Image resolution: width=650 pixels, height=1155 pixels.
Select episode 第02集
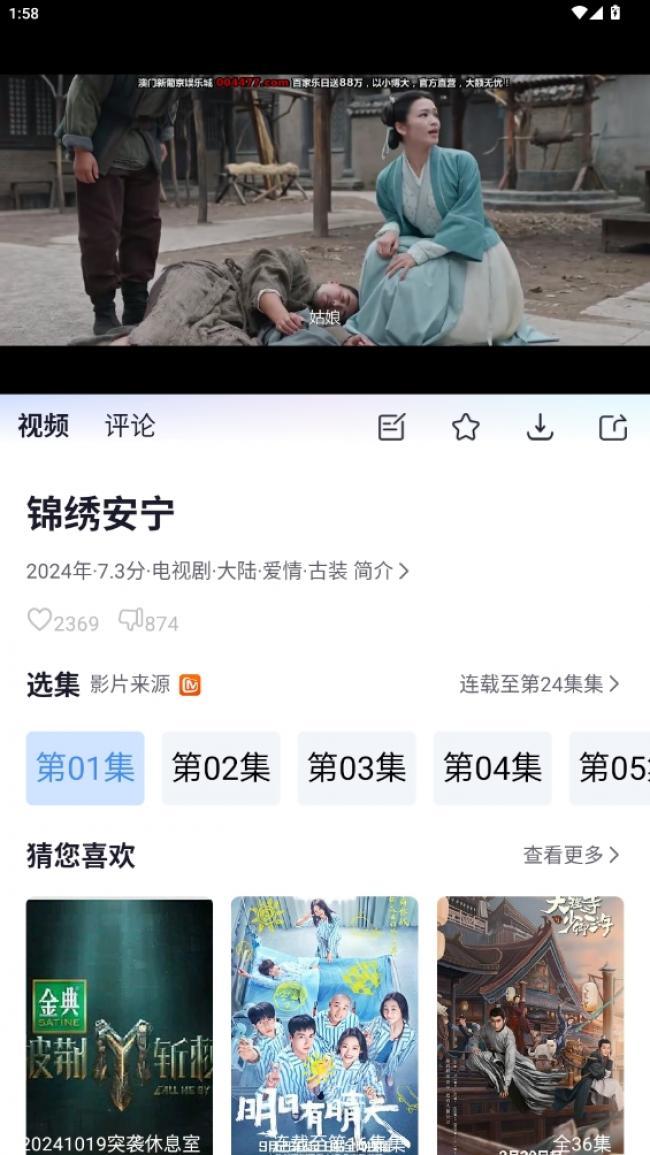(x=221, y=768)
